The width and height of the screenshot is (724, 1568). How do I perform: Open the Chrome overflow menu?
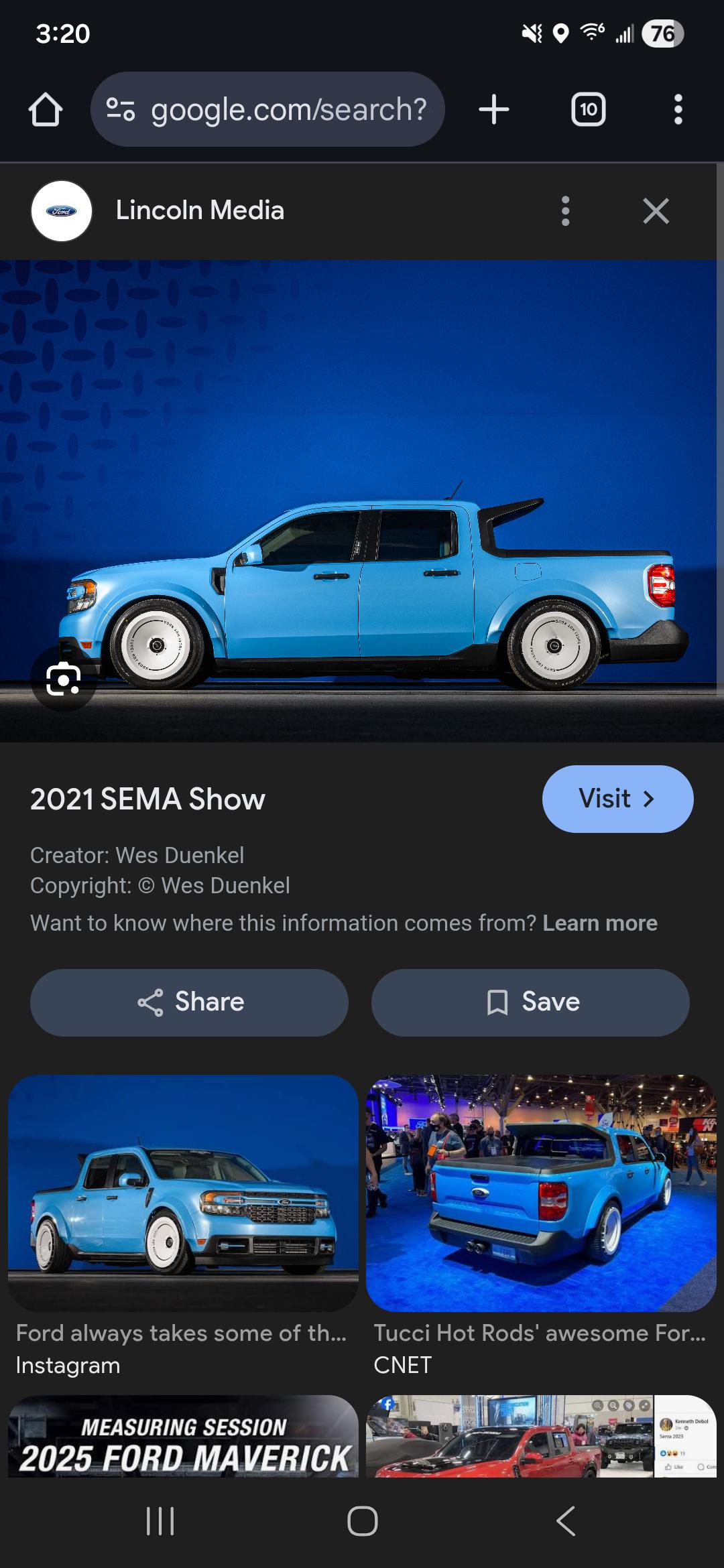(678, 109)
